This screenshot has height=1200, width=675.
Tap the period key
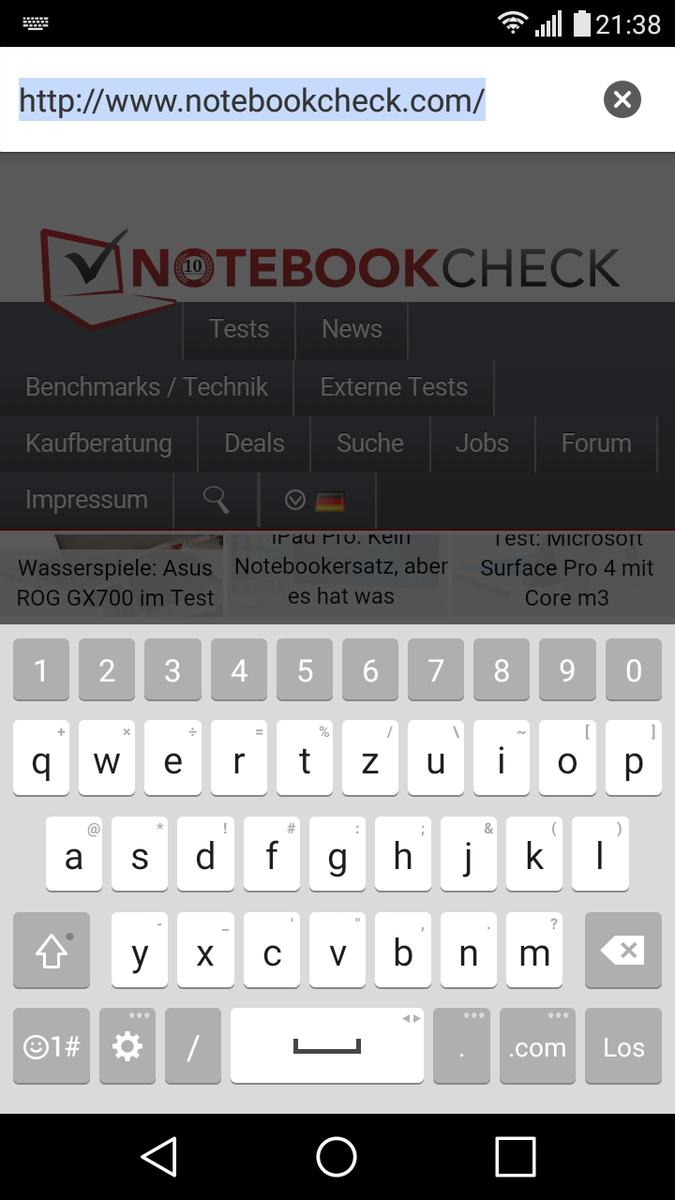pyautogui.click(x=462, y=1046)
